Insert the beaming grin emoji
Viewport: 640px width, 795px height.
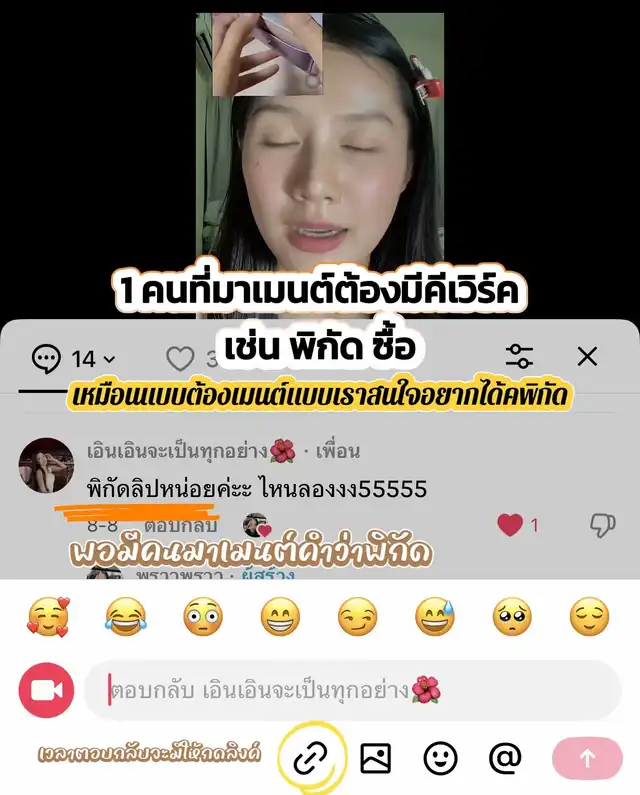pos(280,618)
